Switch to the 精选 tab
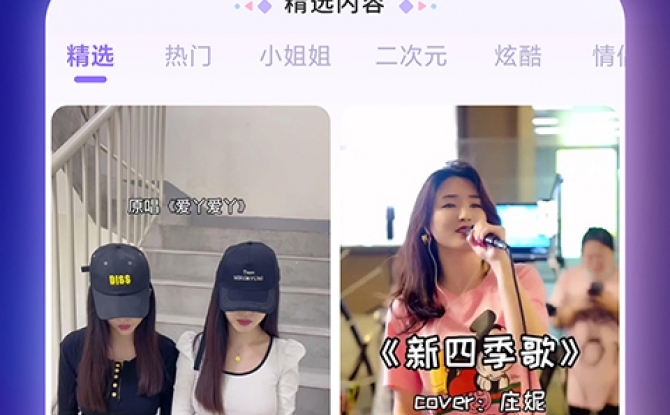The image size is (670, 415). pyautogui.click(x=90, y=56)
